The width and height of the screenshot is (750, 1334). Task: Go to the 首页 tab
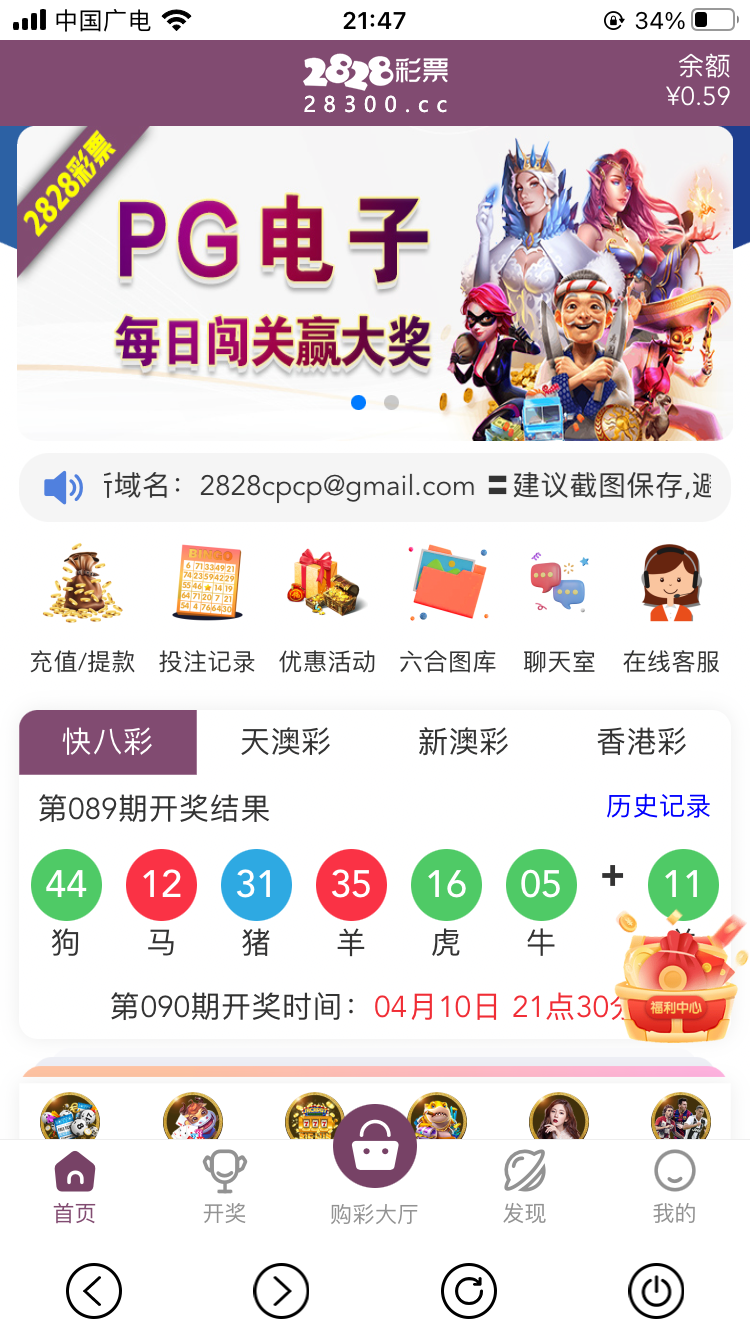pyautogui.click(x=74, y=1187)
